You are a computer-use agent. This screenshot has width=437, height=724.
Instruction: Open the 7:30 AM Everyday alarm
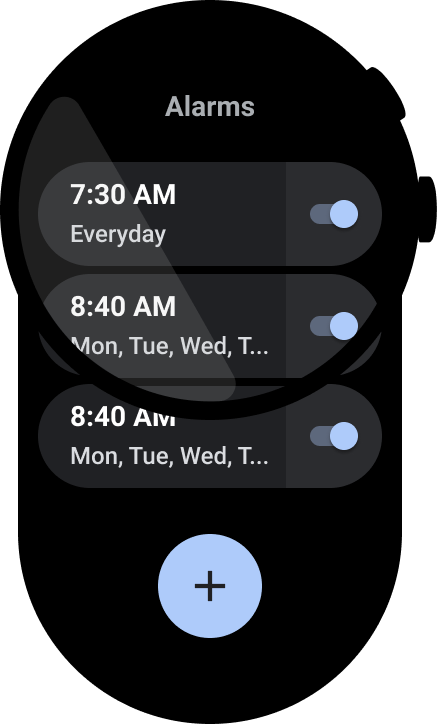(x=162, y=214)
